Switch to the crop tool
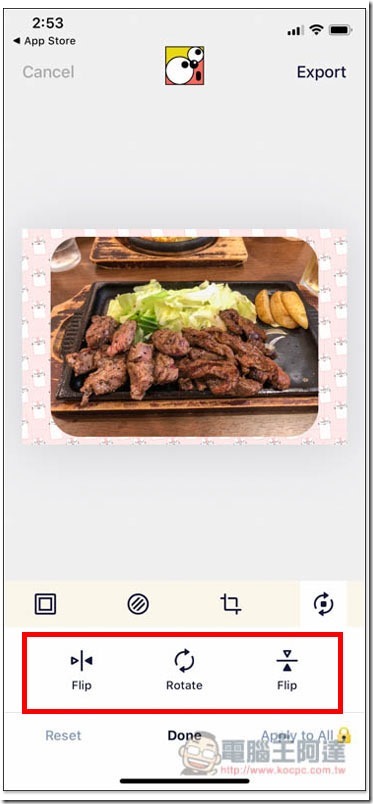The height and width of the screenshot is (804, 373). tap(231, 604)
